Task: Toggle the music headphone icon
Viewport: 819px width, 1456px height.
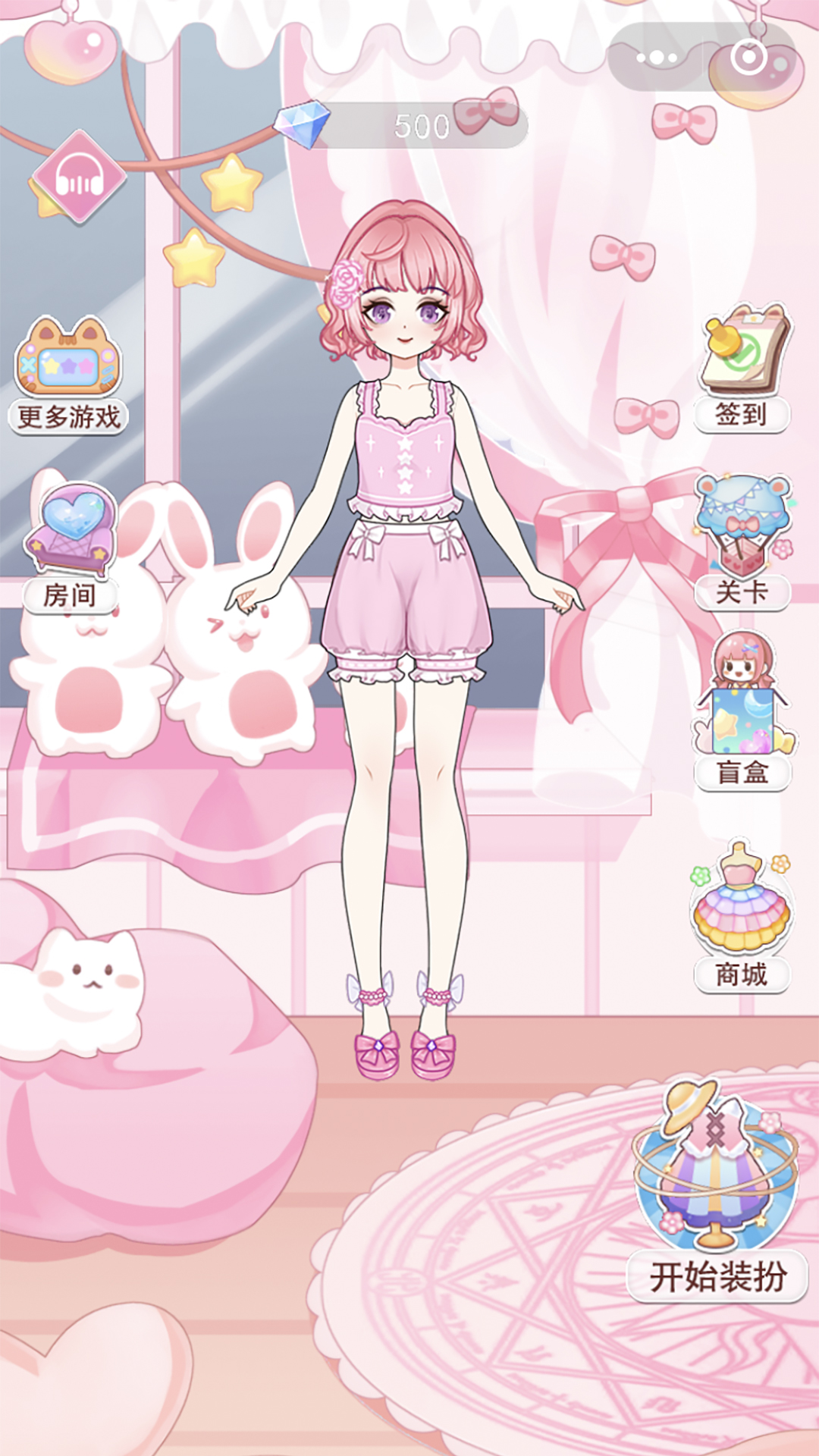Action: (79, 177)
